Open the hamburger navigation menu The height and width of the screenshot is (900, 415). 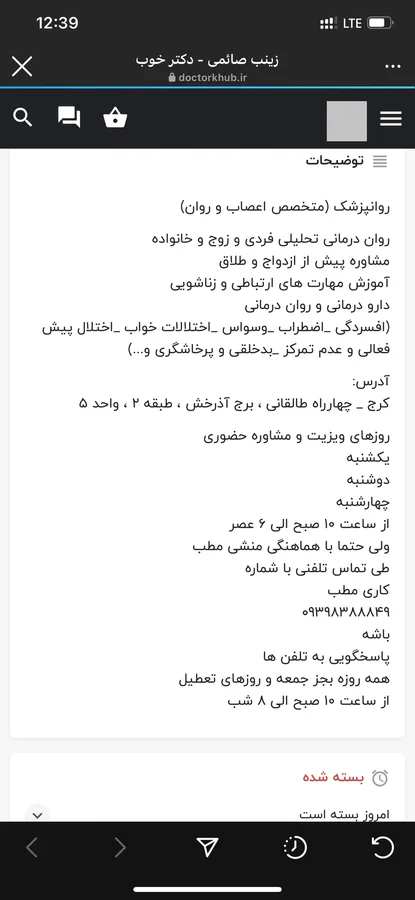[391, 119]
